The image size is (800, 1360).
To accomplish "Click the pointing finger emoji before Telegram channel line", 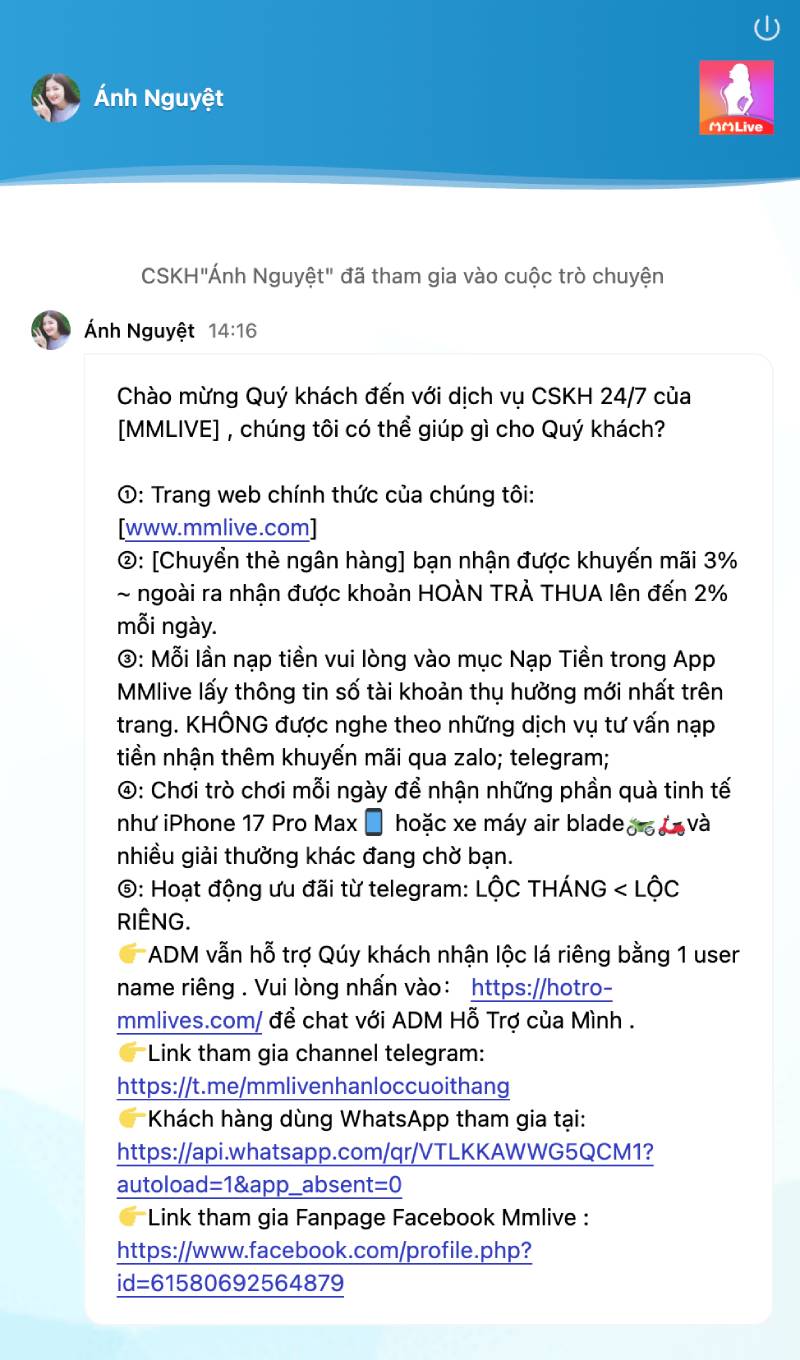I will pos(132,1053).
